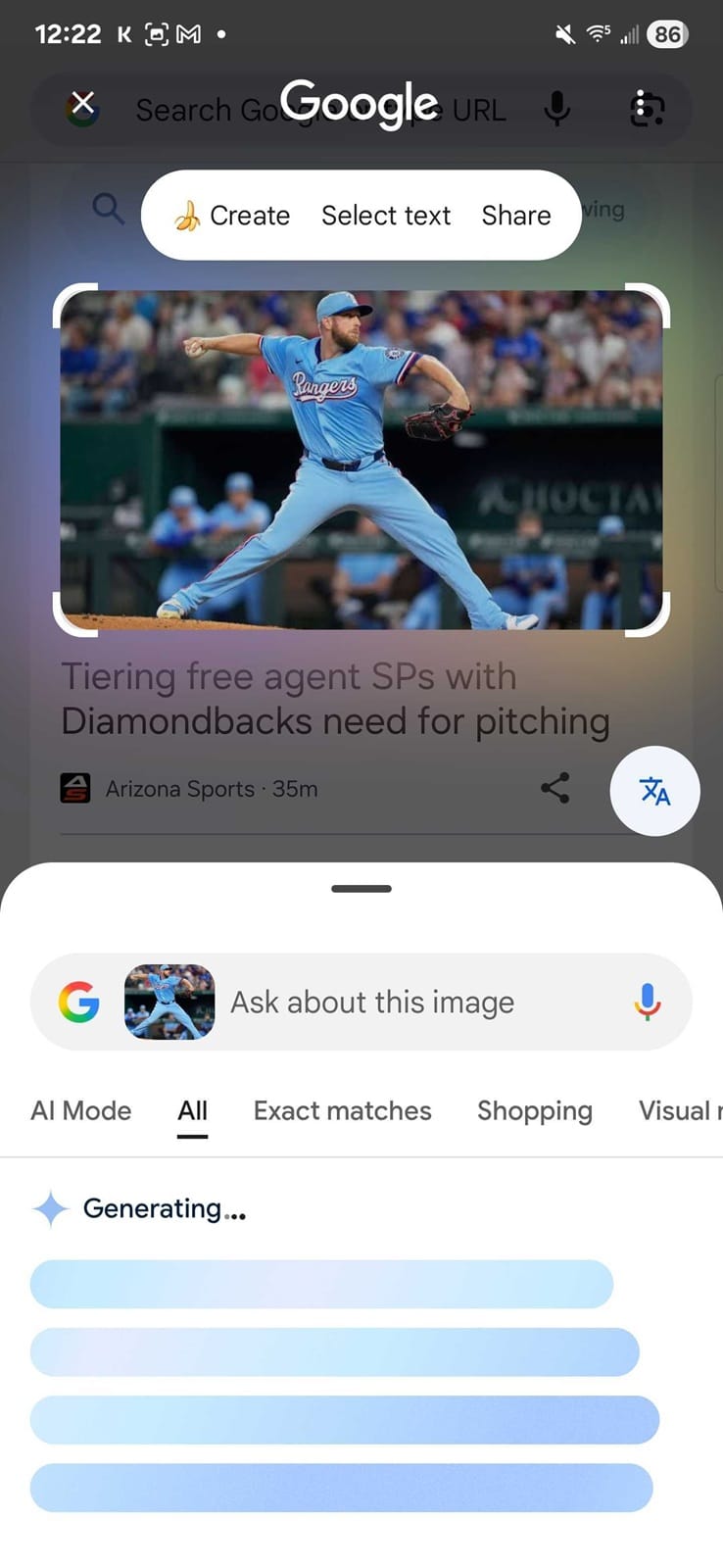Close the Google Lens overlay
Image resolution: width=723 pixels, height=1568 pixels.
coord(83,104)
